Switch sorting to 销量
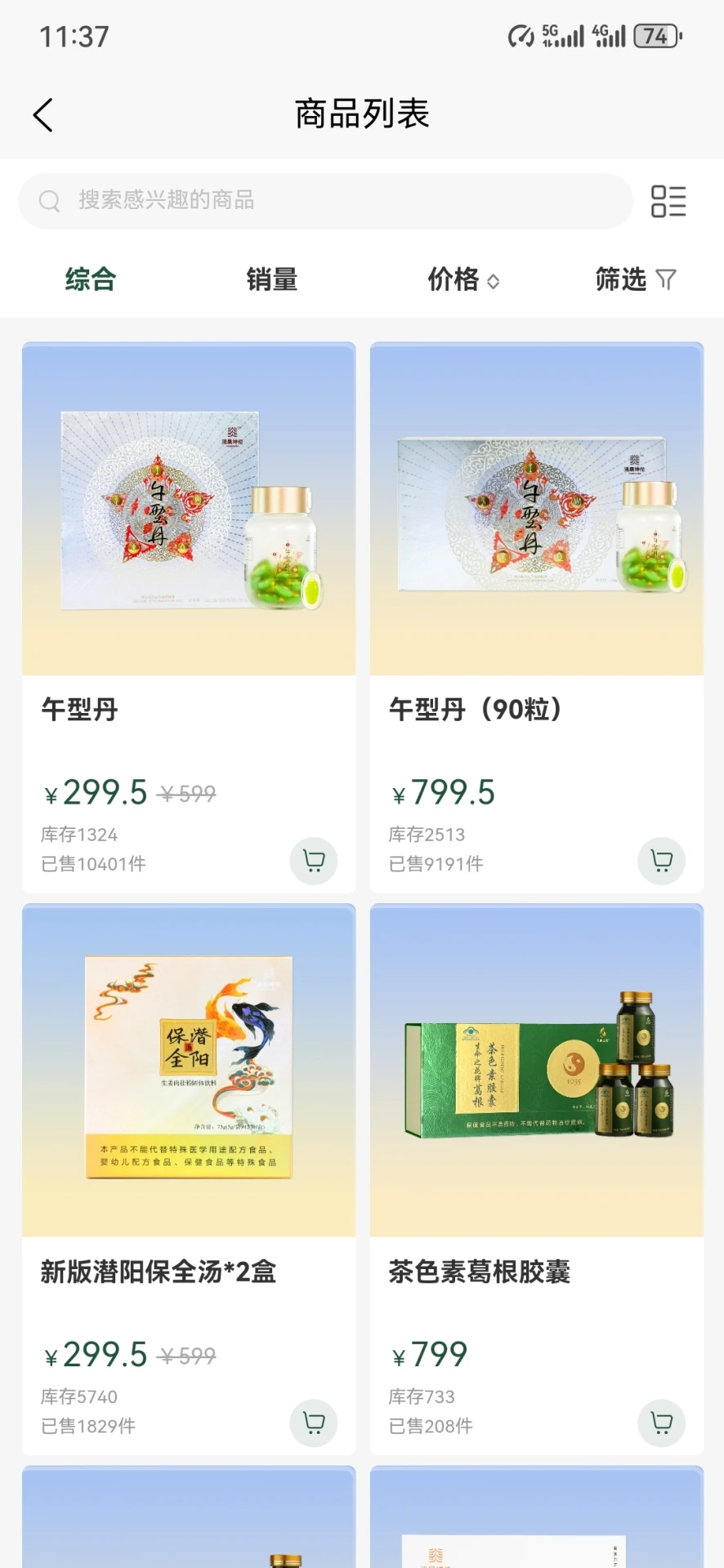The height and width of the screenshot is (1568, 724). pyautogui.click(x=273, y=279)
